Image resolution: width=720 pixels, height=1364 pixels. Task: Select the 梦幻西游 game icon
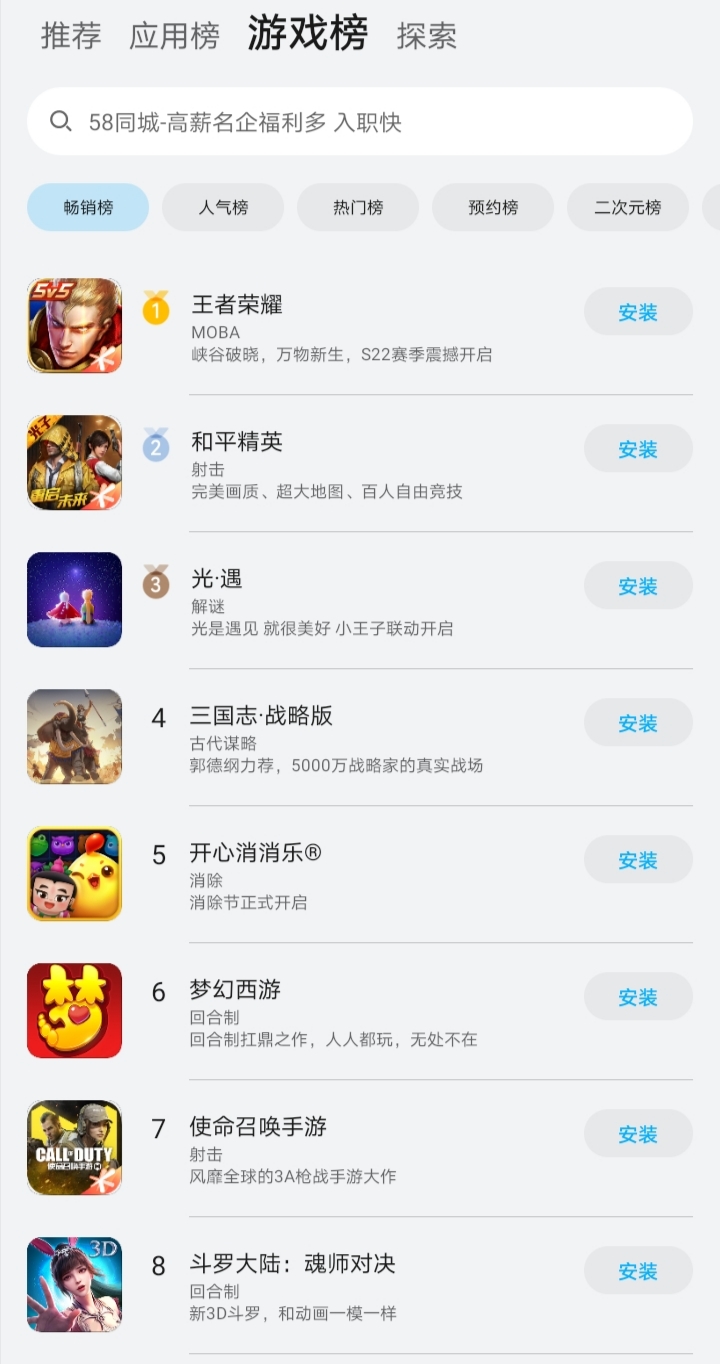tap(74, 1010)
